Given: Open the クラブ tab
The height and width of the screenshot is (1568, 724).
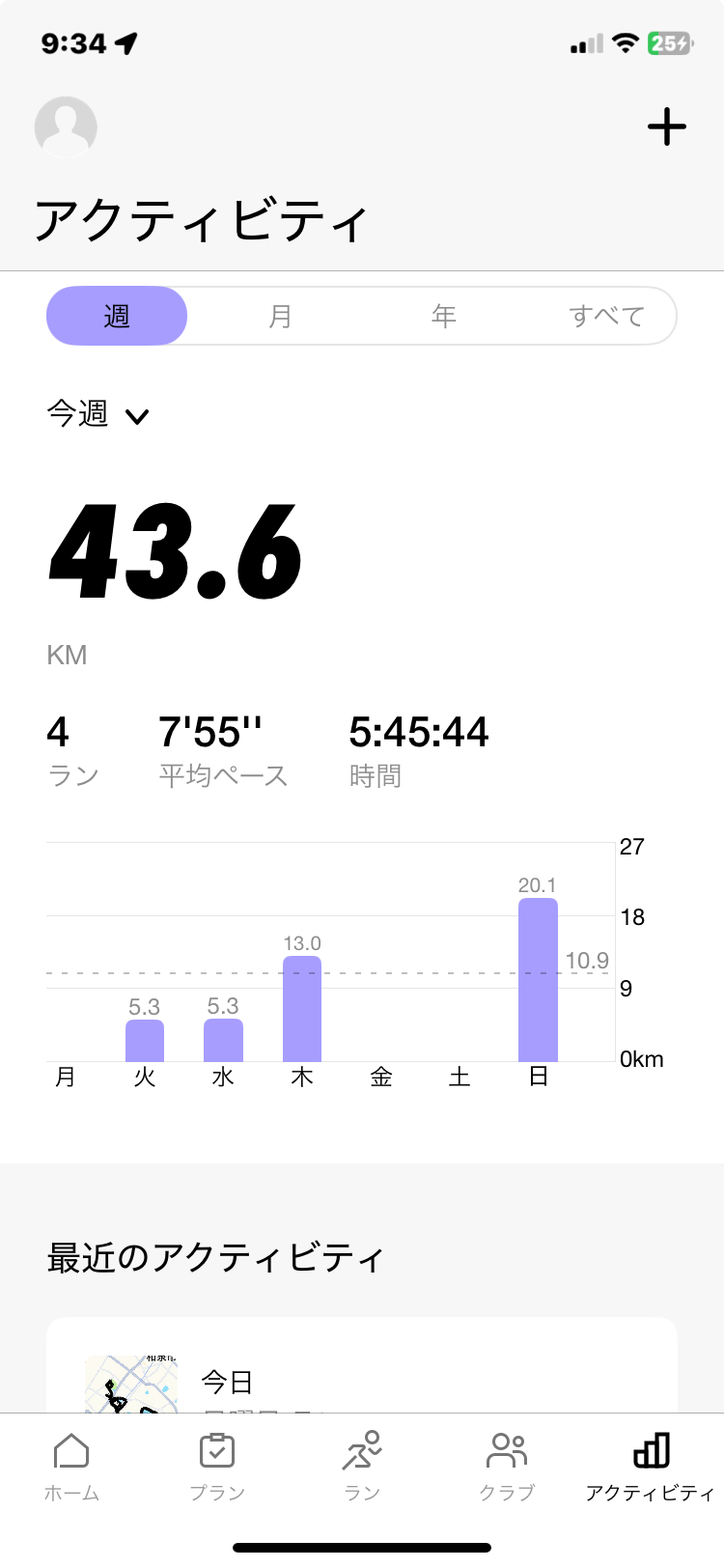Looking at the screenshot, I should click(x=507, y=1467).
